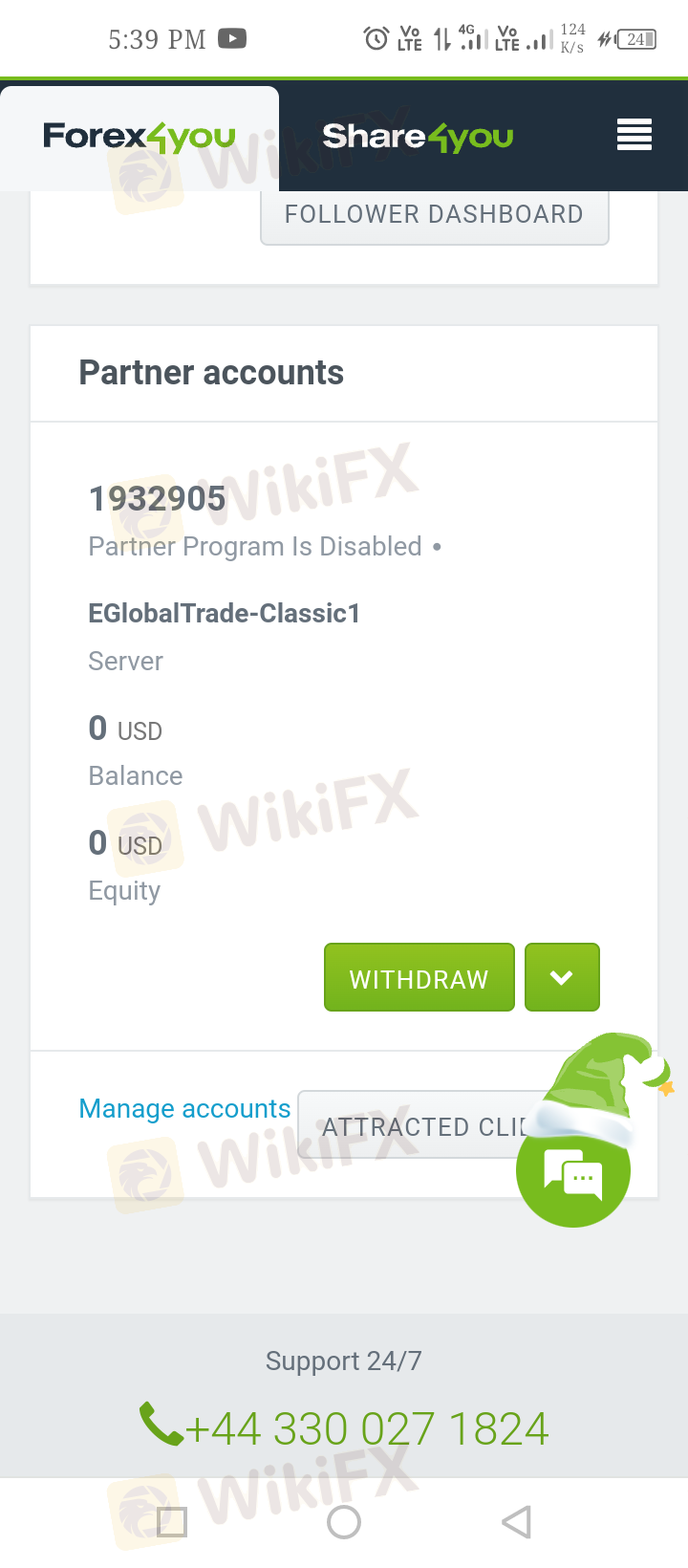Switch to the Forex4you tab
Image resolution: width=688 pixels, height=1568 pixels.
(140, 138)
